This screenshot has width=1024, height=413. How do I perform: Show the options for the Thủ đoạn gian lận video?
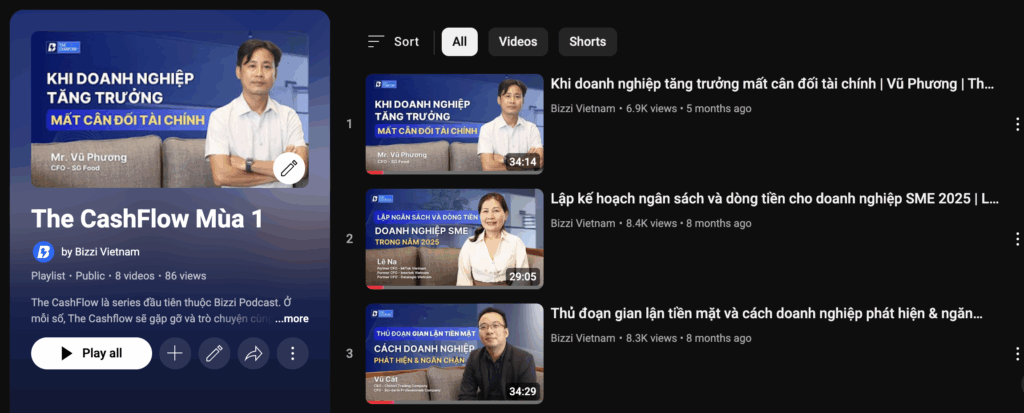[x=1017, y=353]
